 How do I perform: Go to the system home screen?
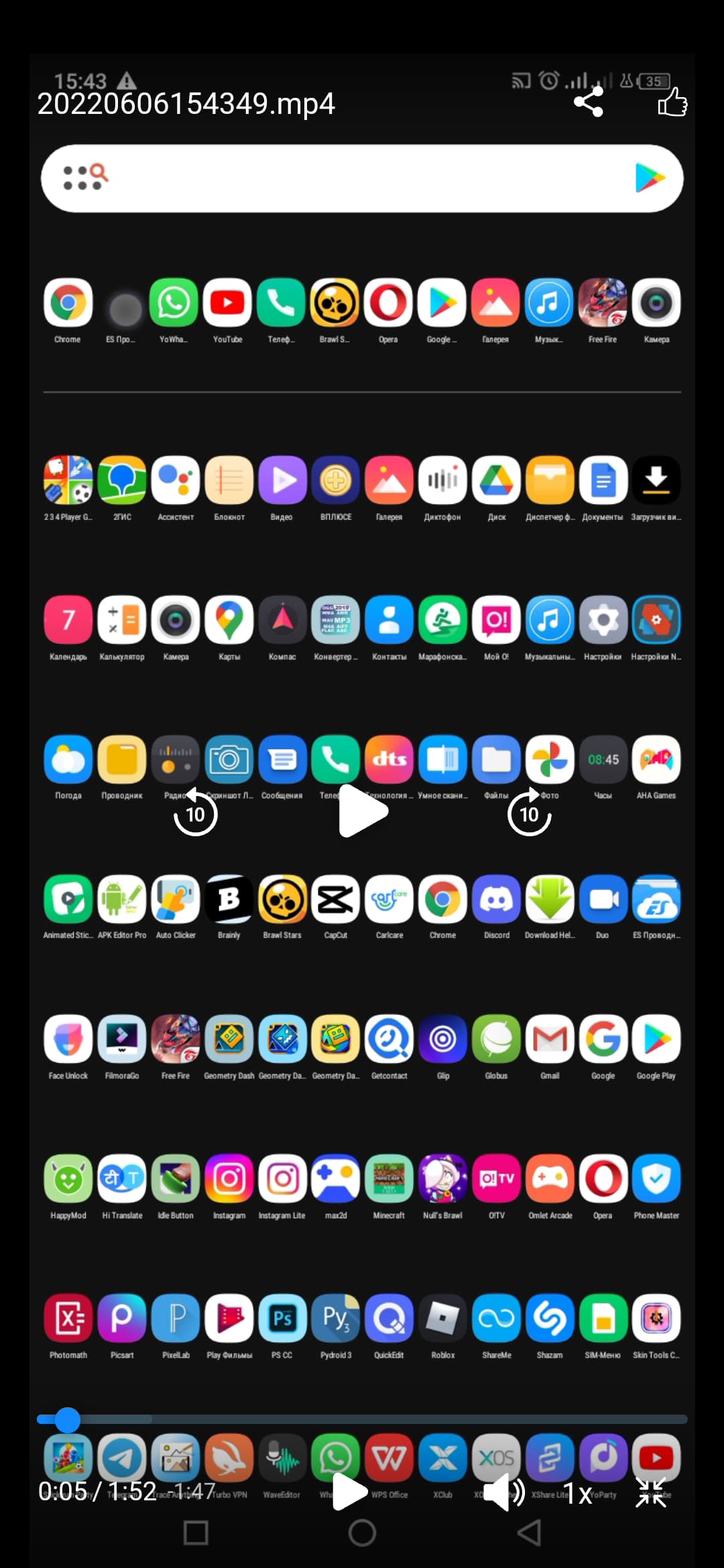coord(362,1532)
